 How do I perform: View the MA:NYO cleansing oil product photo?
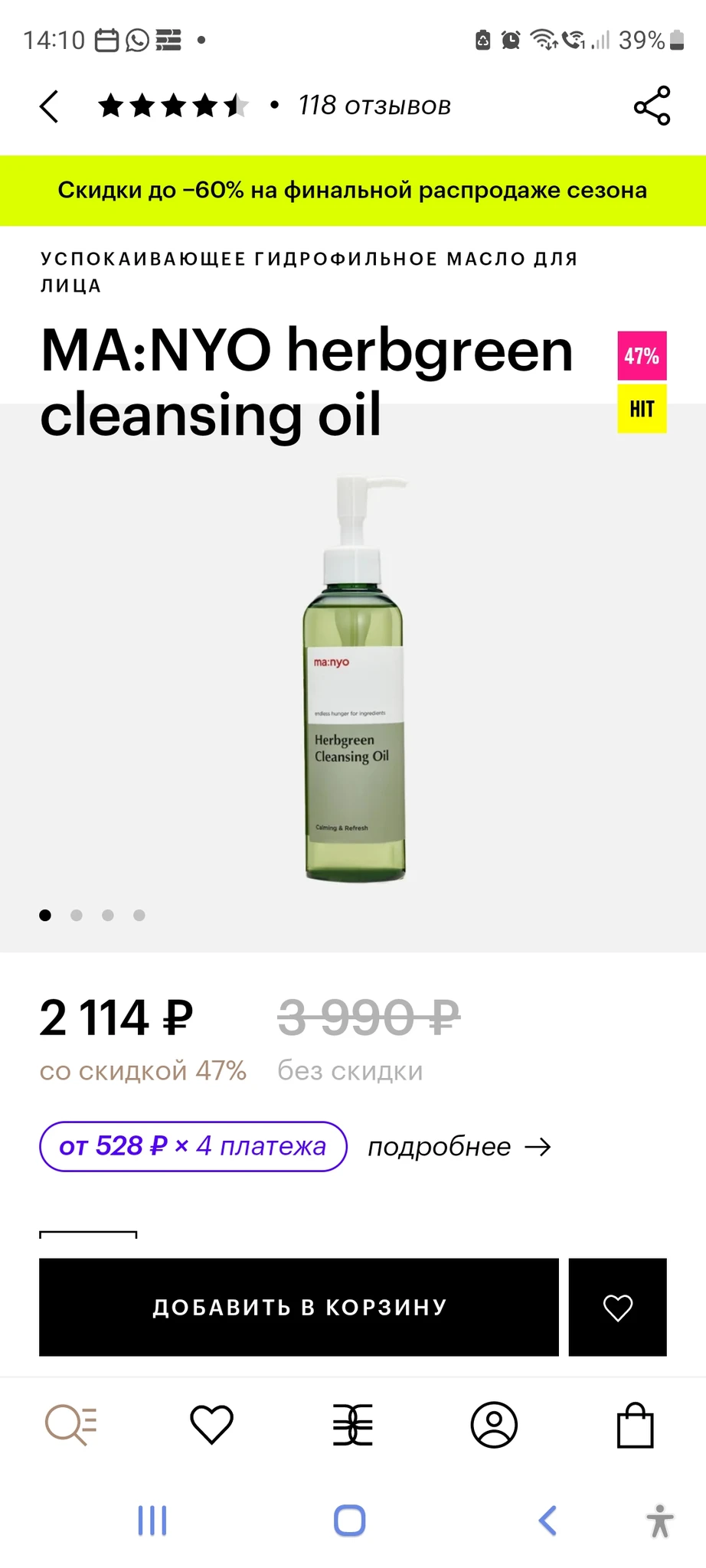(x=354, y=678)
